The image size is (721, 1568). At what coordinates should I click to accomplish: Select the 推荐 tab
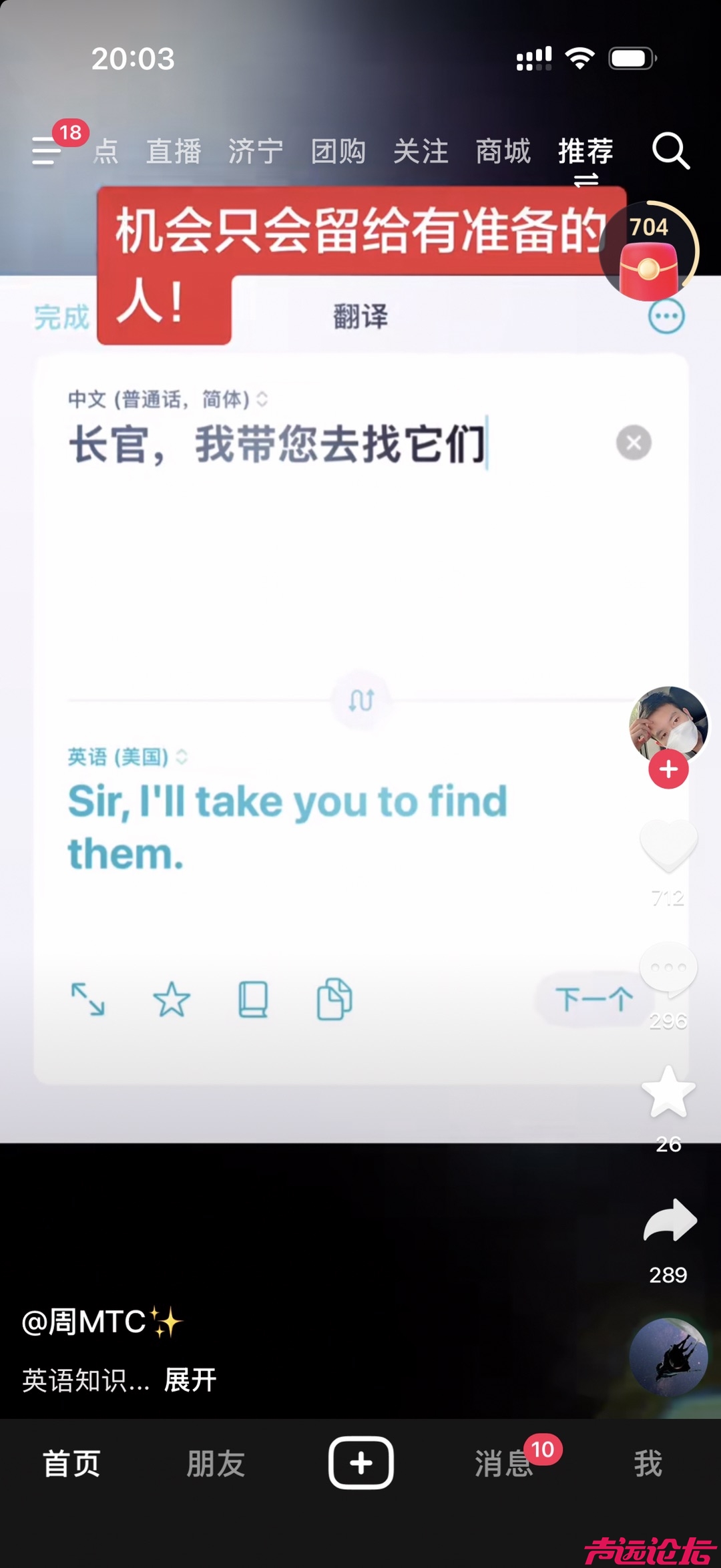point(585,152)
